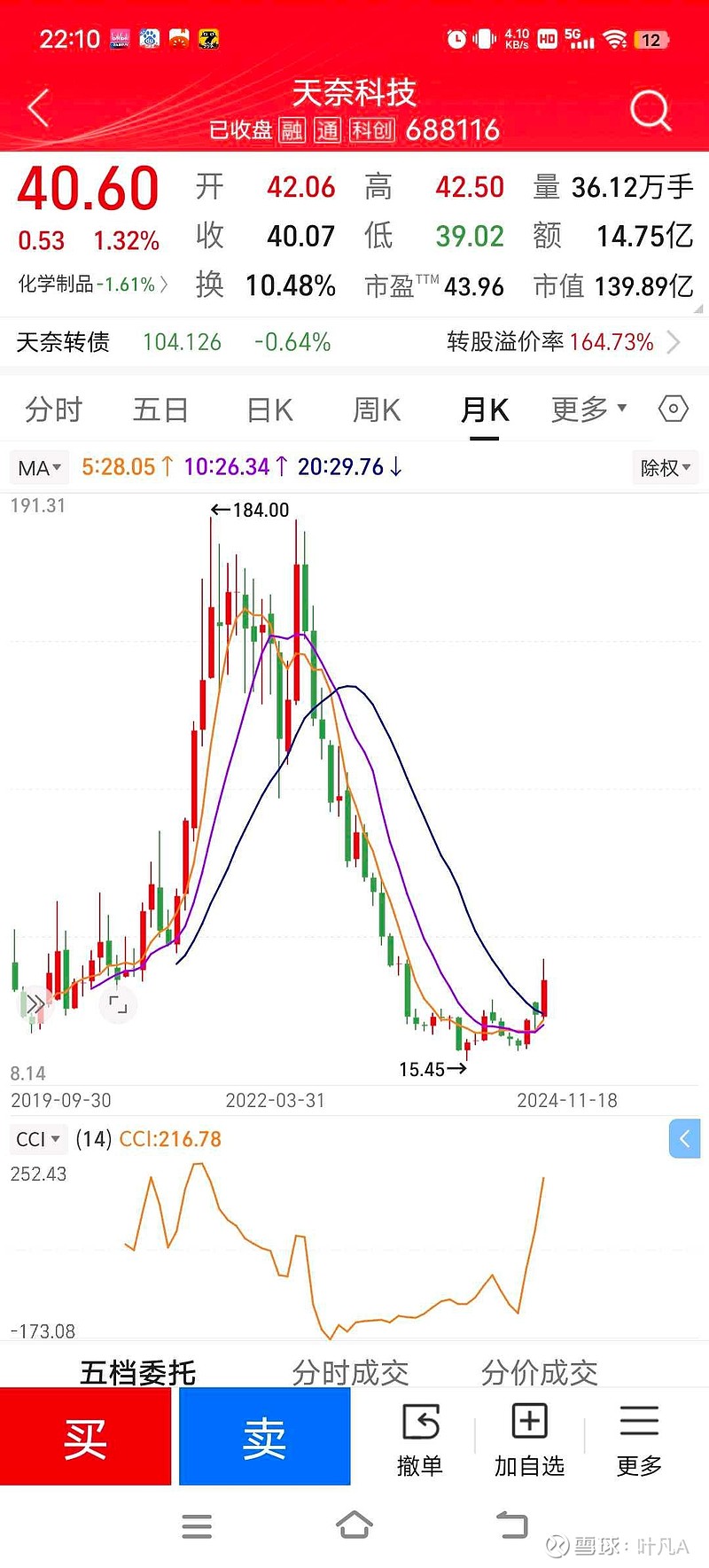Switch to the 分时 chart tab
The image size is (709, 1568).
[54, 410]
